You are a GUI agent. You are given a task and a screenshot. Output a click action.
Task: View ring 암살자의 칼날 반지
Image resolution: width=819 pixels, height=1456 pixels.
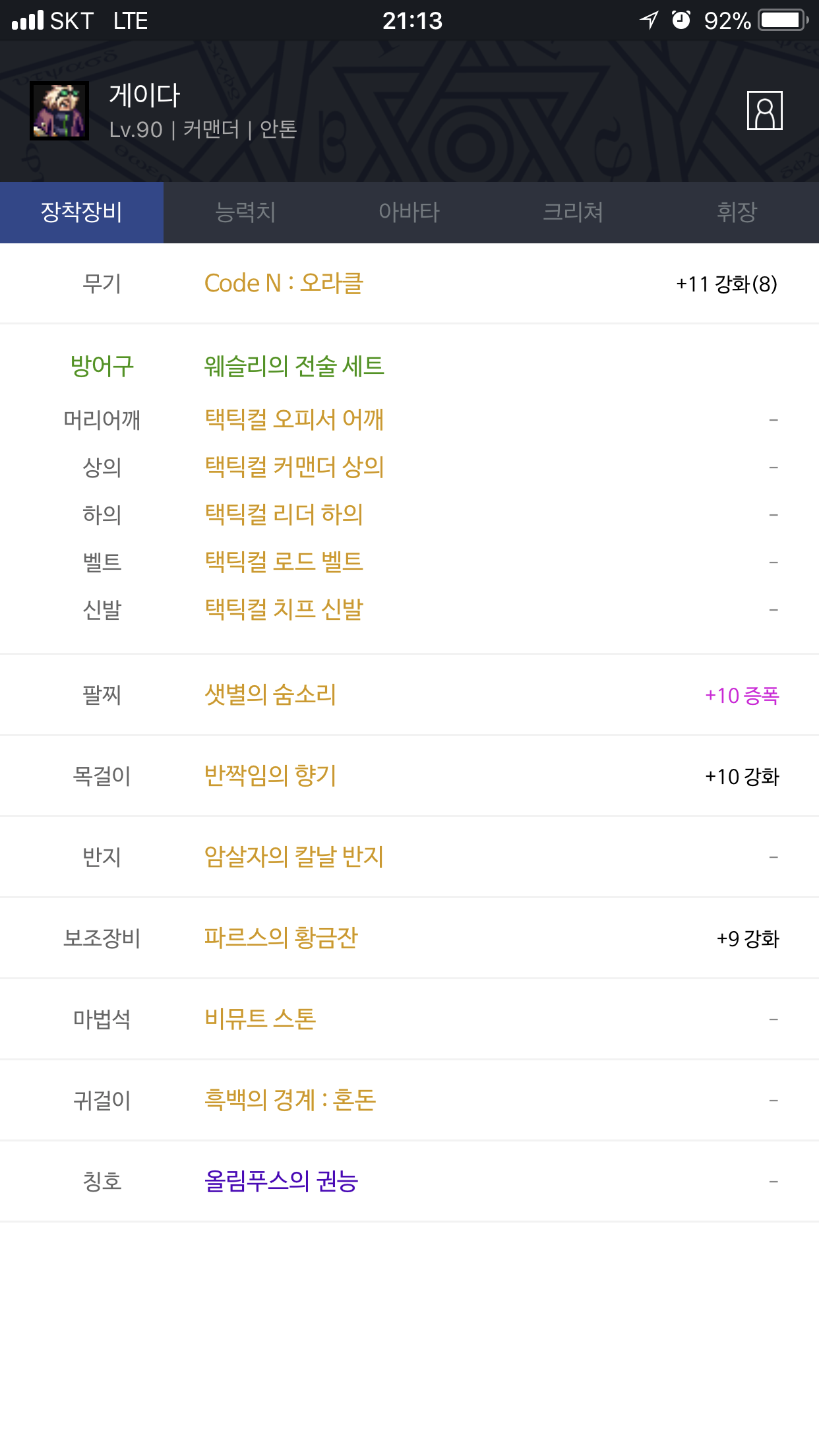pos(294,857)
